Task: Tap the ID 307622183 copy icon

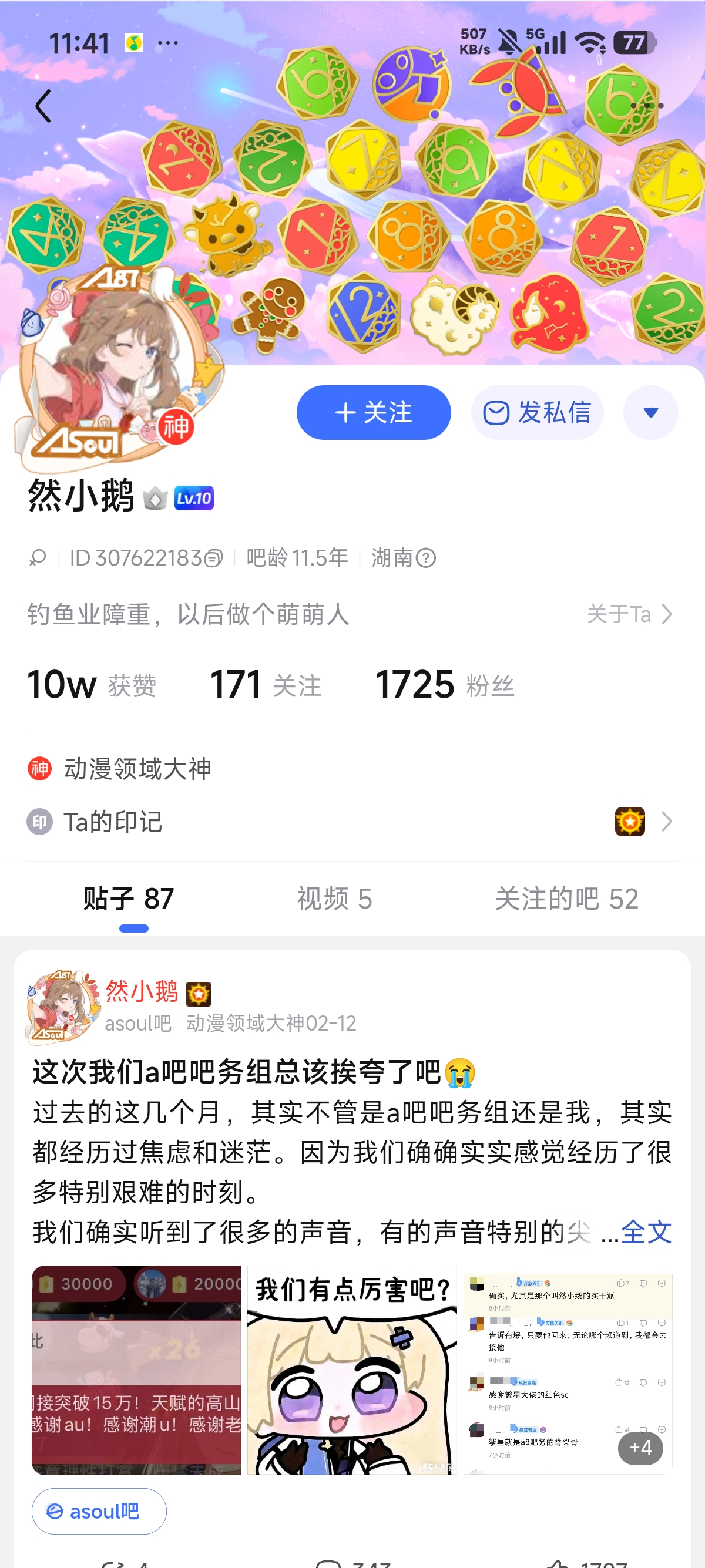Action: coord(213,557)
